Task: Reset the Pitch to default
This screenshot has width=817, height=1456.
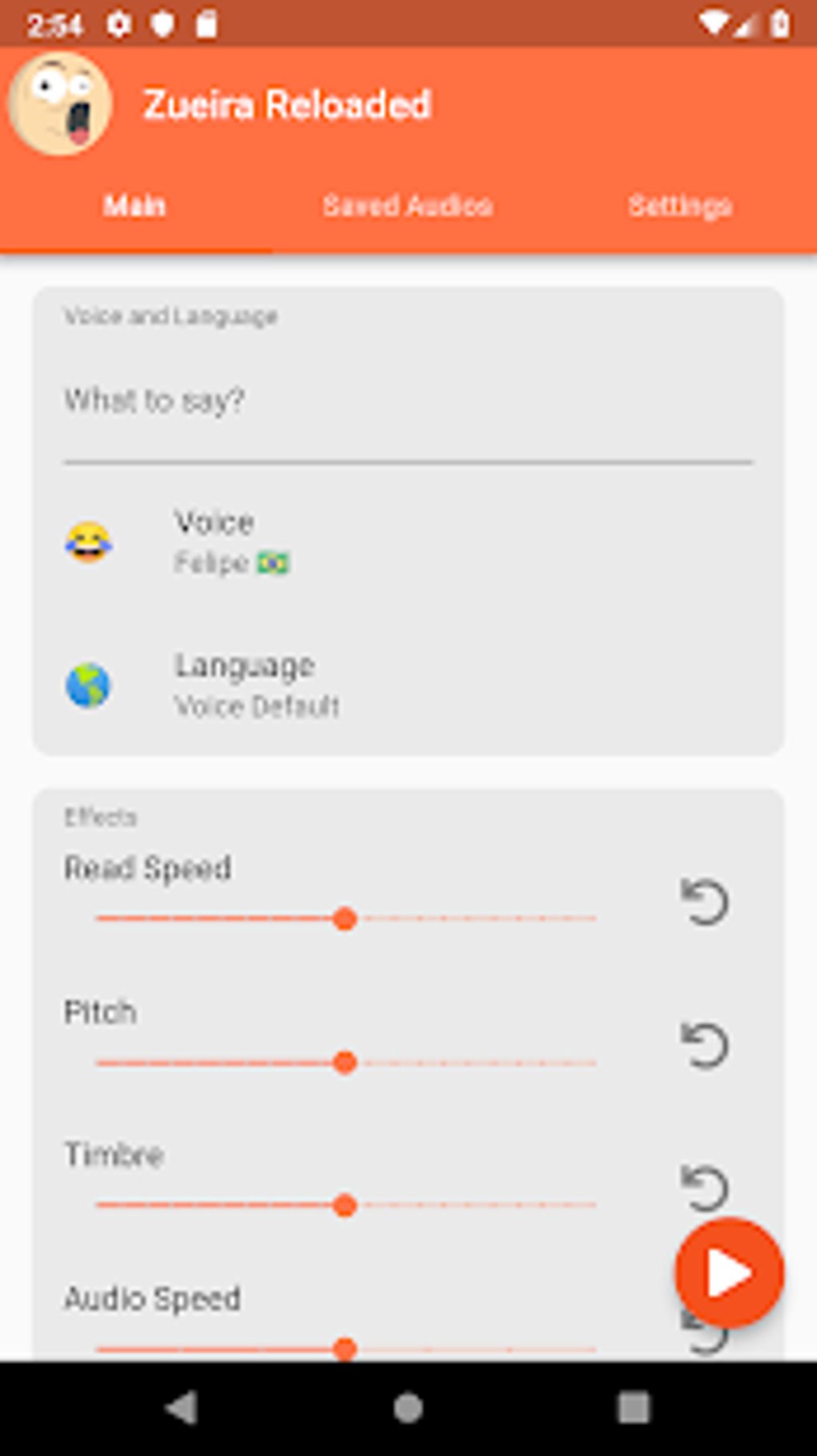Action: (705, 1046)
